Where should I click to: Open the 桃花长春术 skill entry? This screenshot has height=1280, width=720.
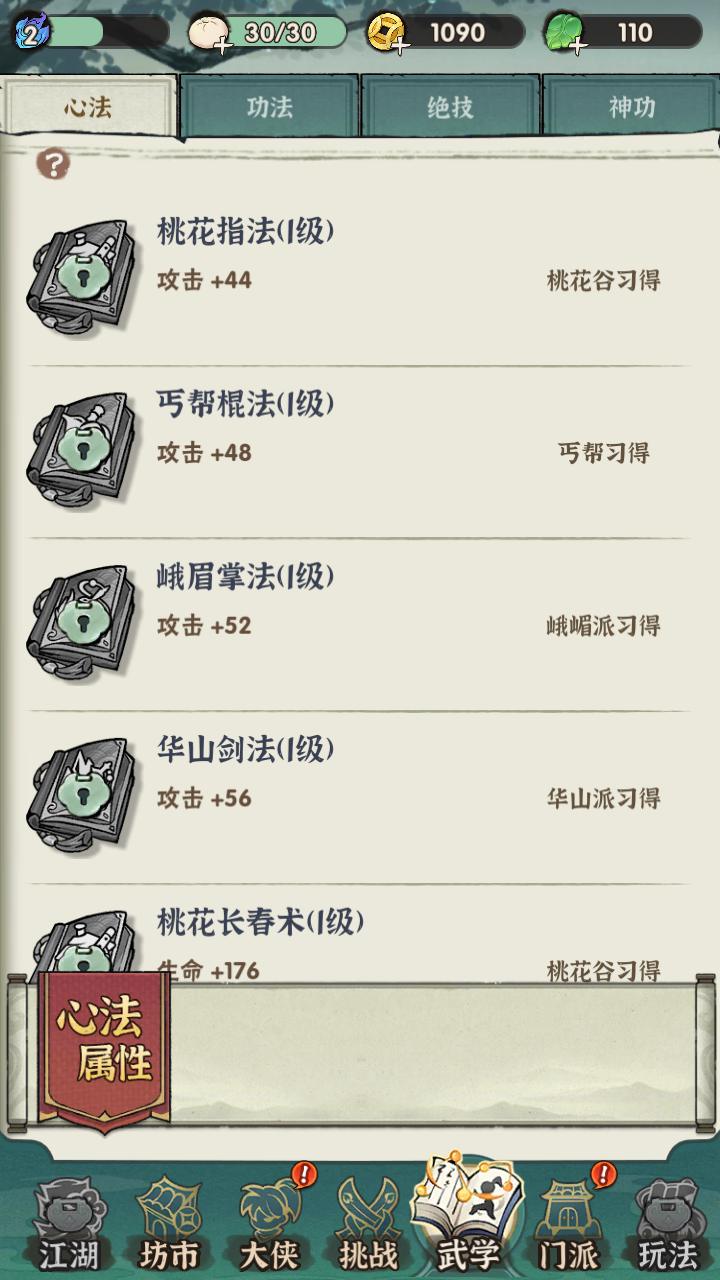(x=360, y=935)
